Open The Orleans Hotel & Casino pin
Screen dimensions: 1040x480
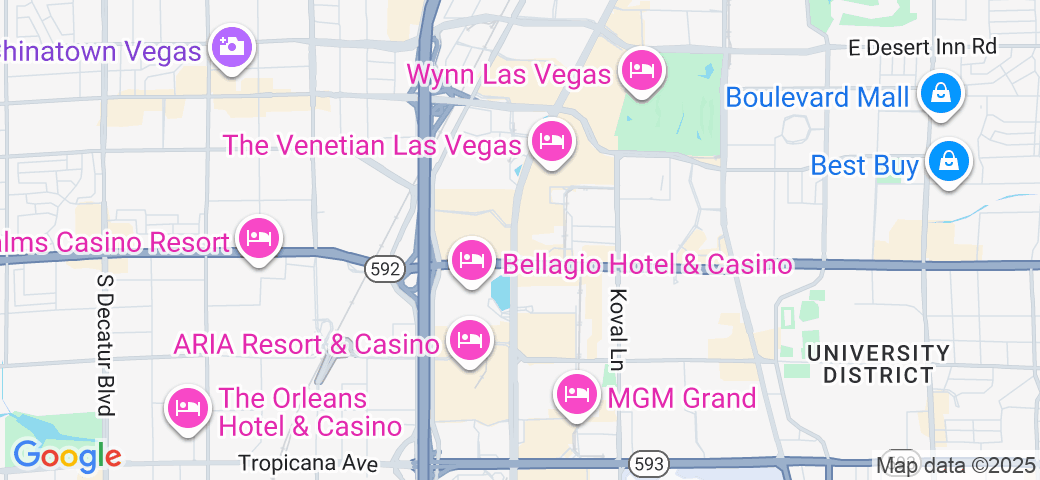click(x=187, y=408)
